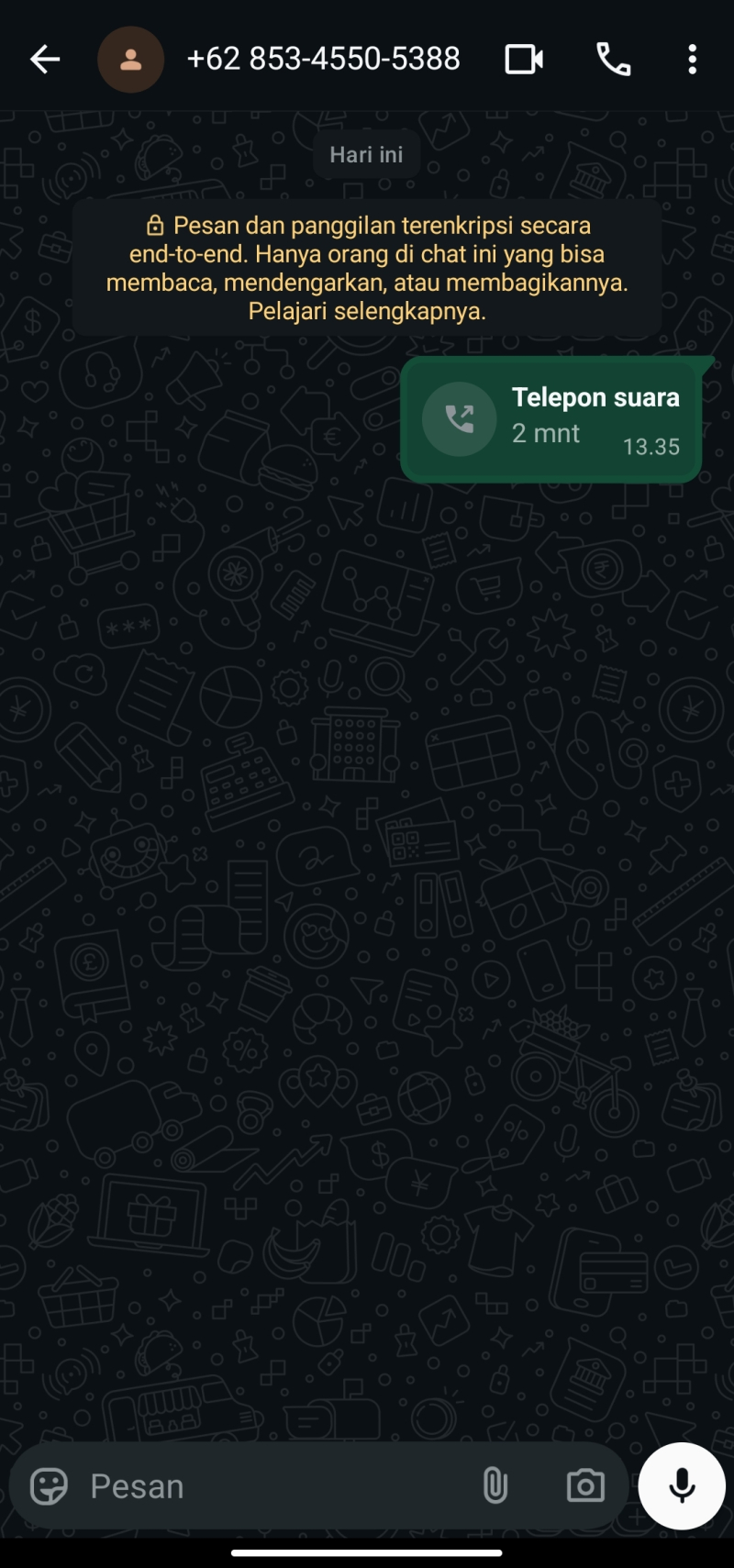Open the three-dot overflow menu
Screen dimensions: 734x1568
click(693, 60)
